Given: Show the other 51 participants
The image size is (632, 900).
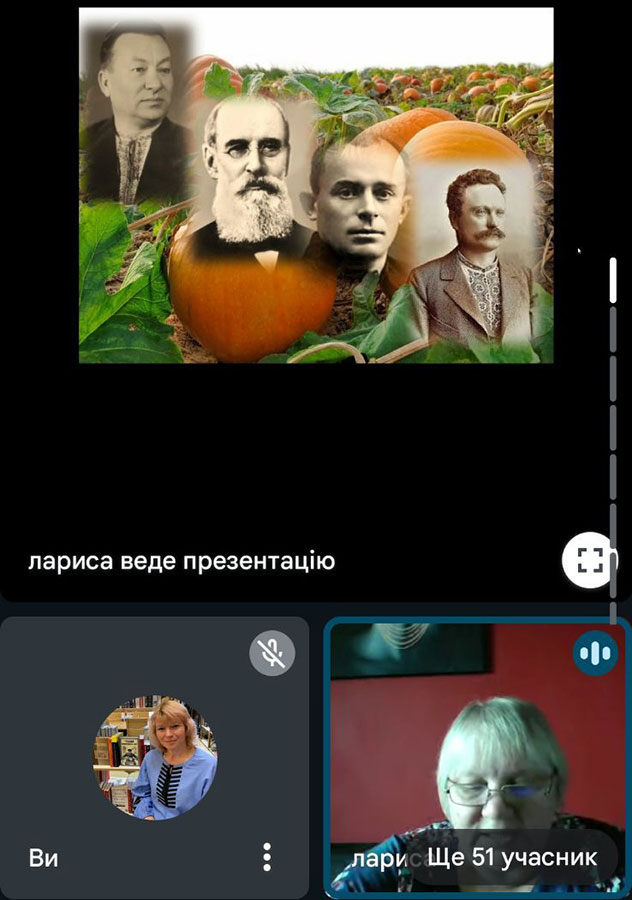Looking at the screenshot, I should 511,857.
